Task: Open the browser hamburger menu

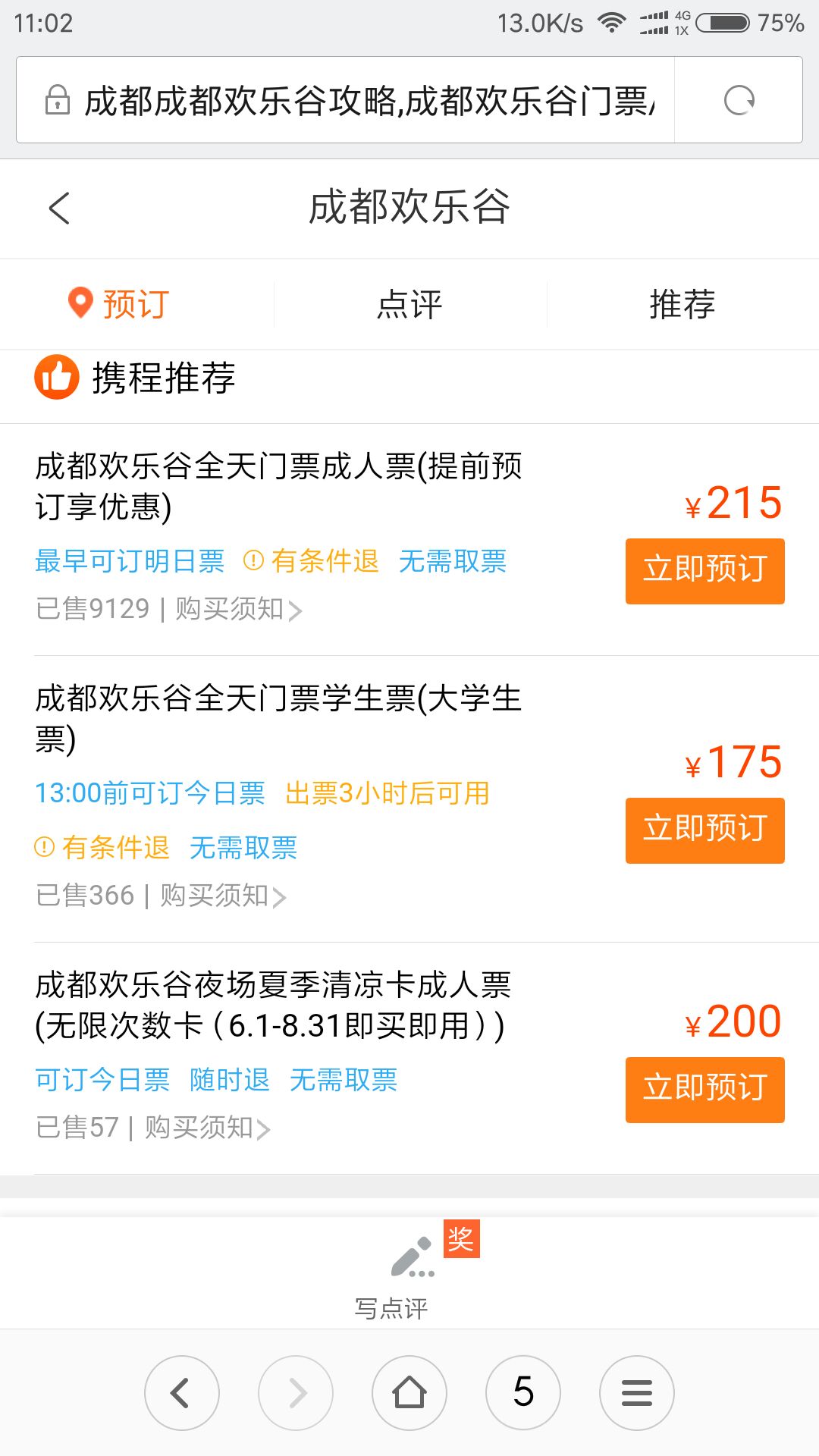Action: click(x=637, y=1393)
